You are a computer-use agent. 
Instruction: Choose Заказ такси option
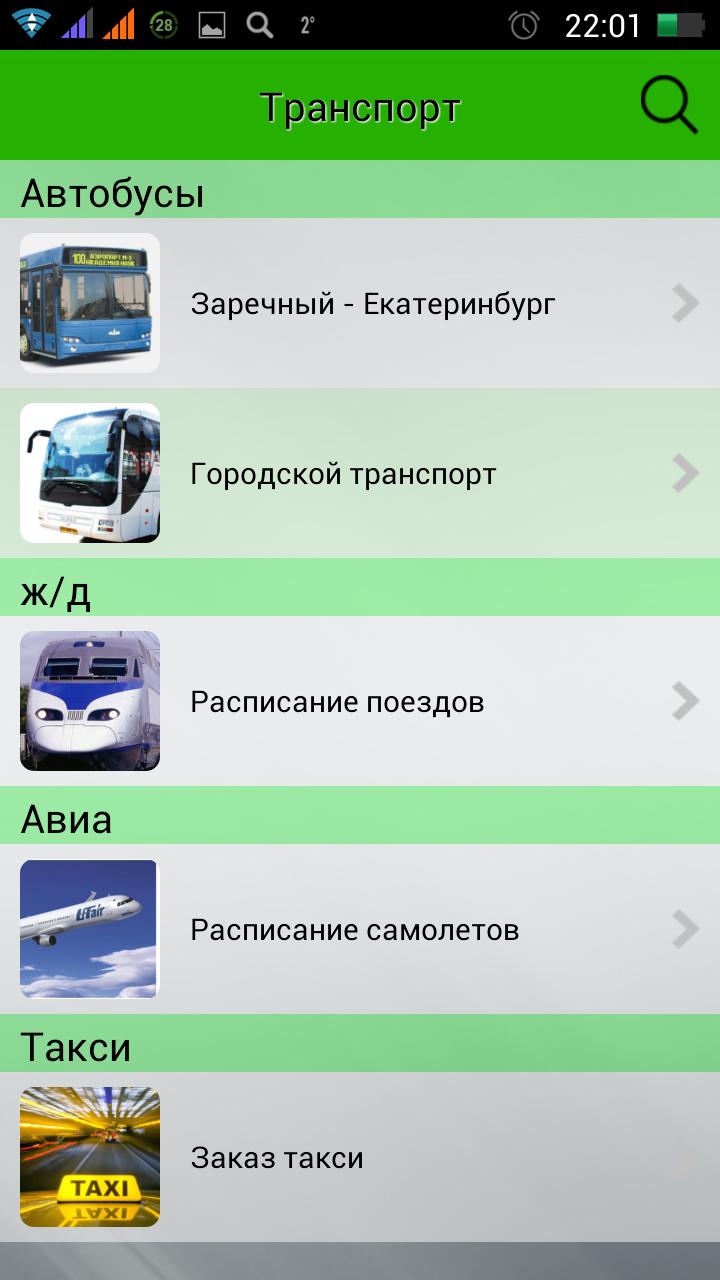[x=277, y=1157]
